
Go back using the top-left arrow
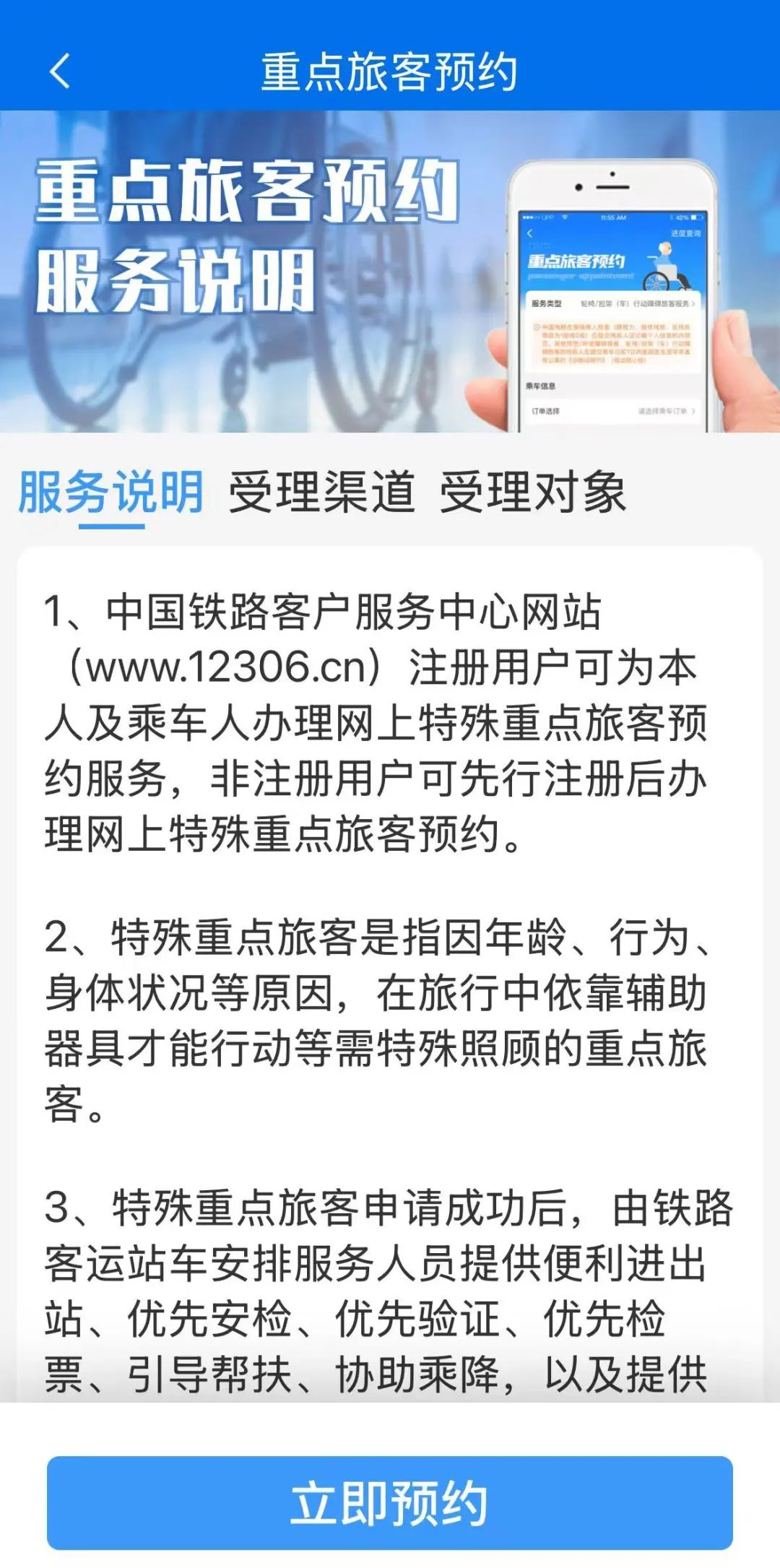pyautogui.click(x=60, y=72)
